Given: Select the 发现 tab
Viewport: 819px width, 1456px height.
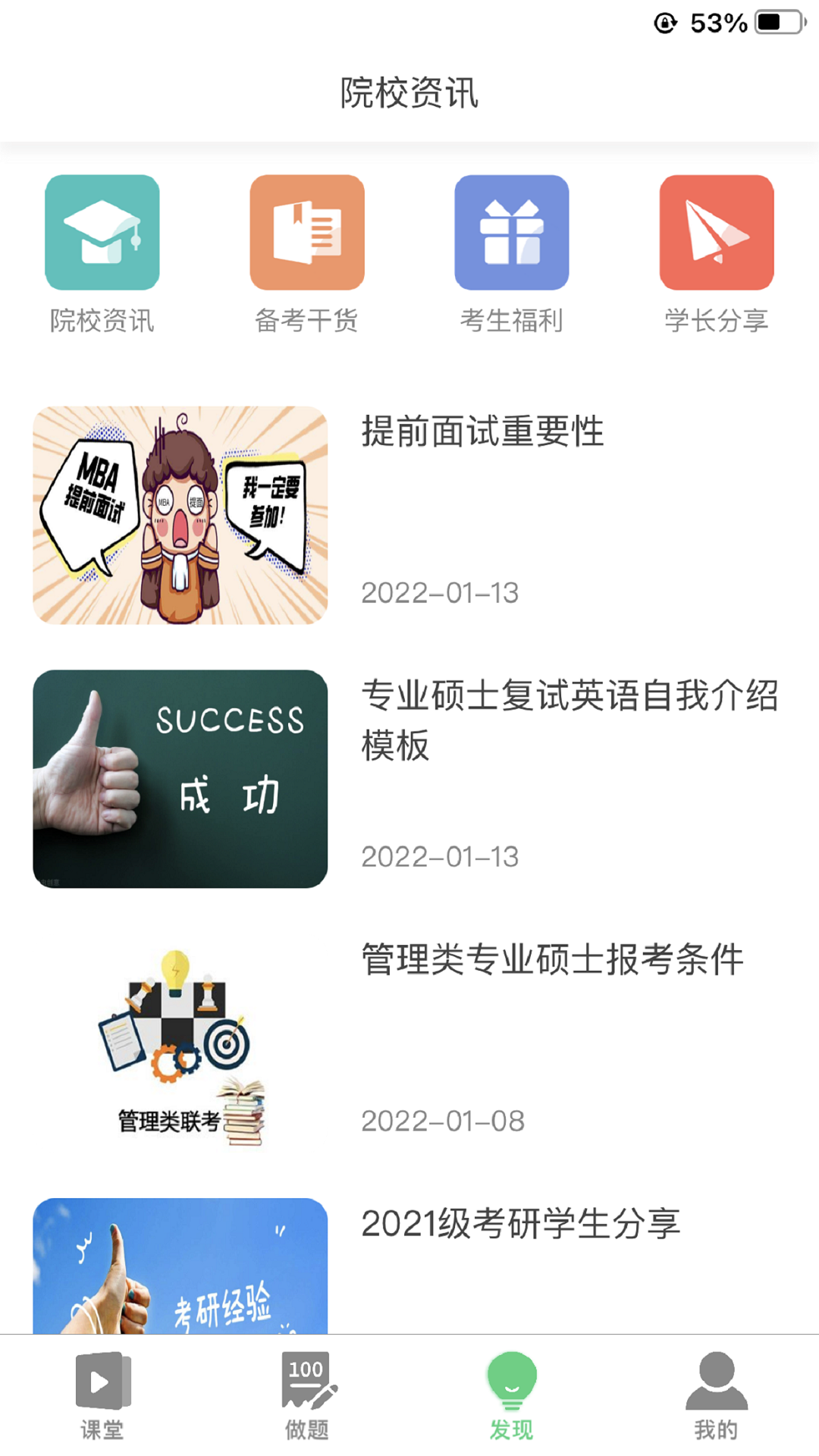Looking at the screenshot, I should coord(512,1396).
